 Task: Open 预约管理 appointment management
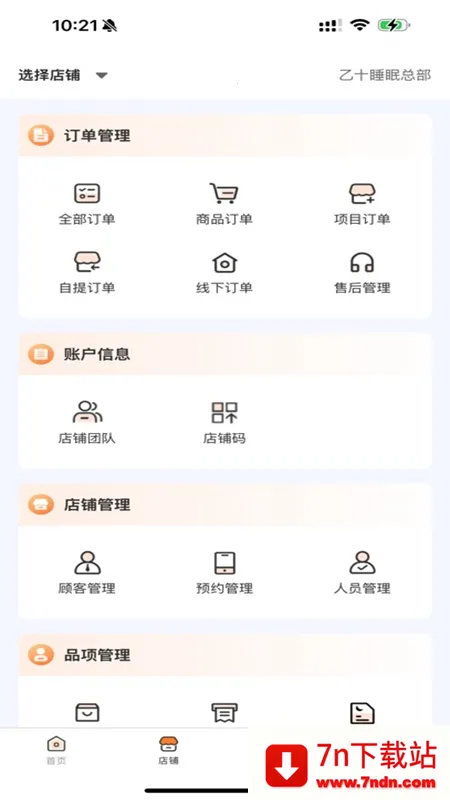[224, 573]
